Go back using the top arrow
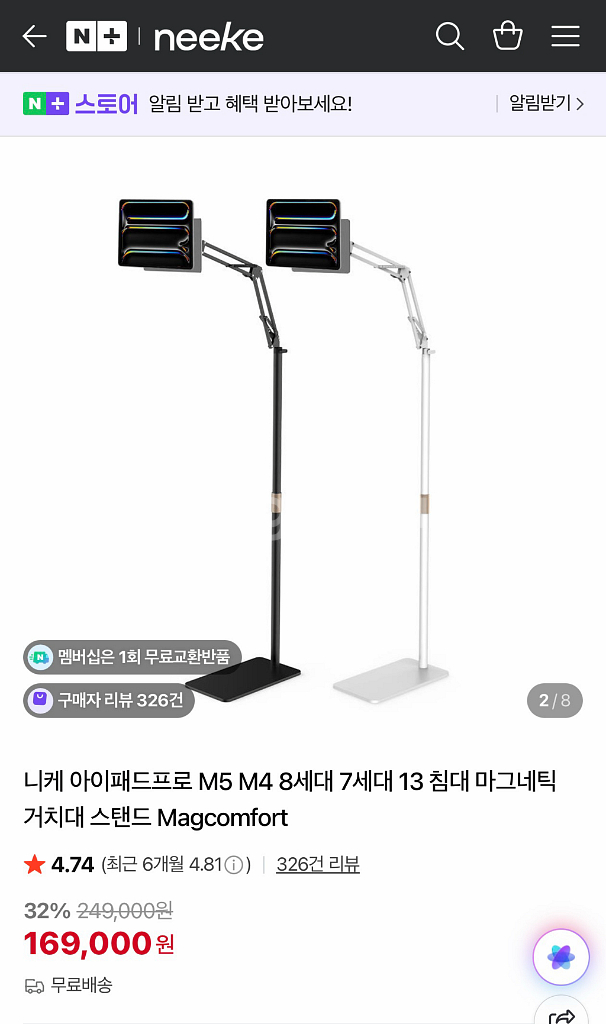The image size is (606, 1024). (35, 37)
